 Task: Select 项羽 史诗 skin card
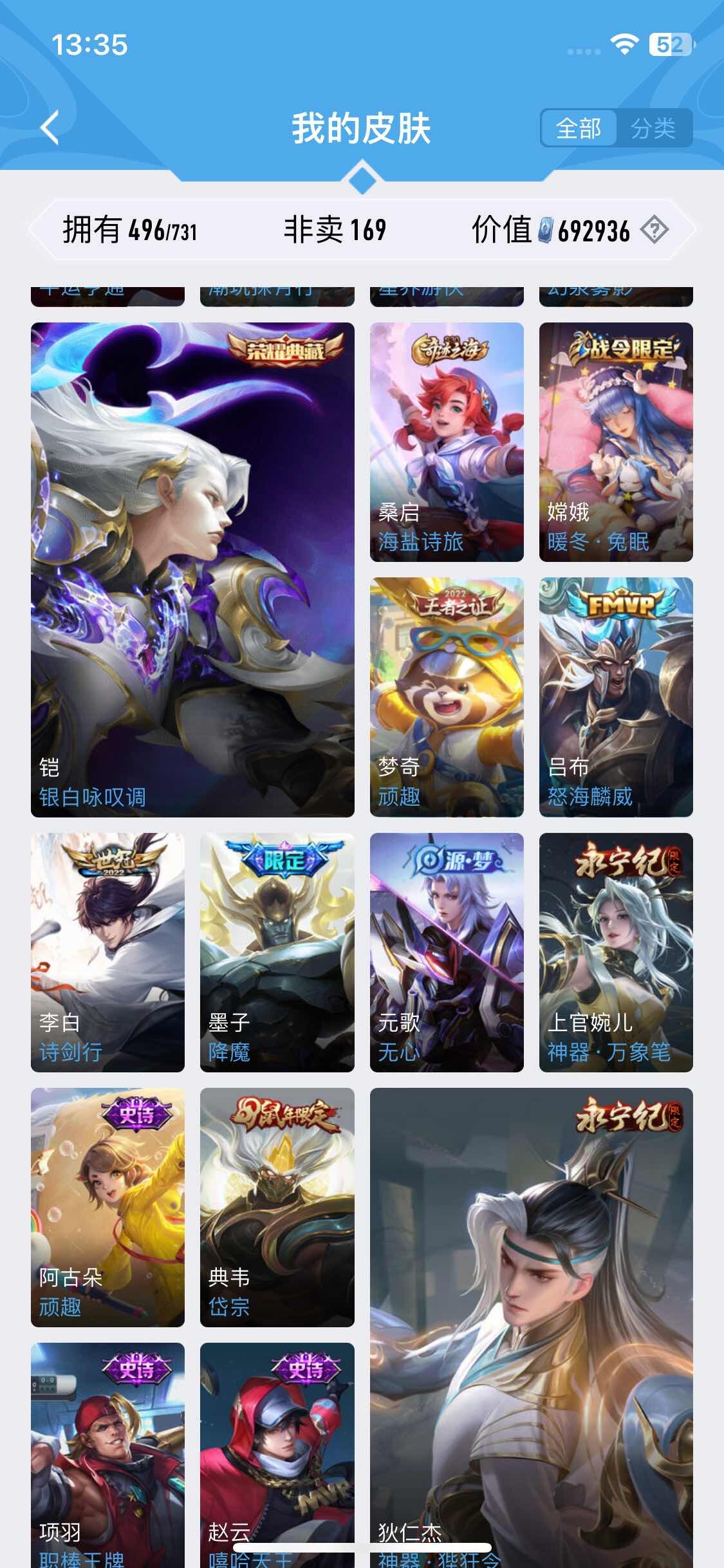(107, 1455)
